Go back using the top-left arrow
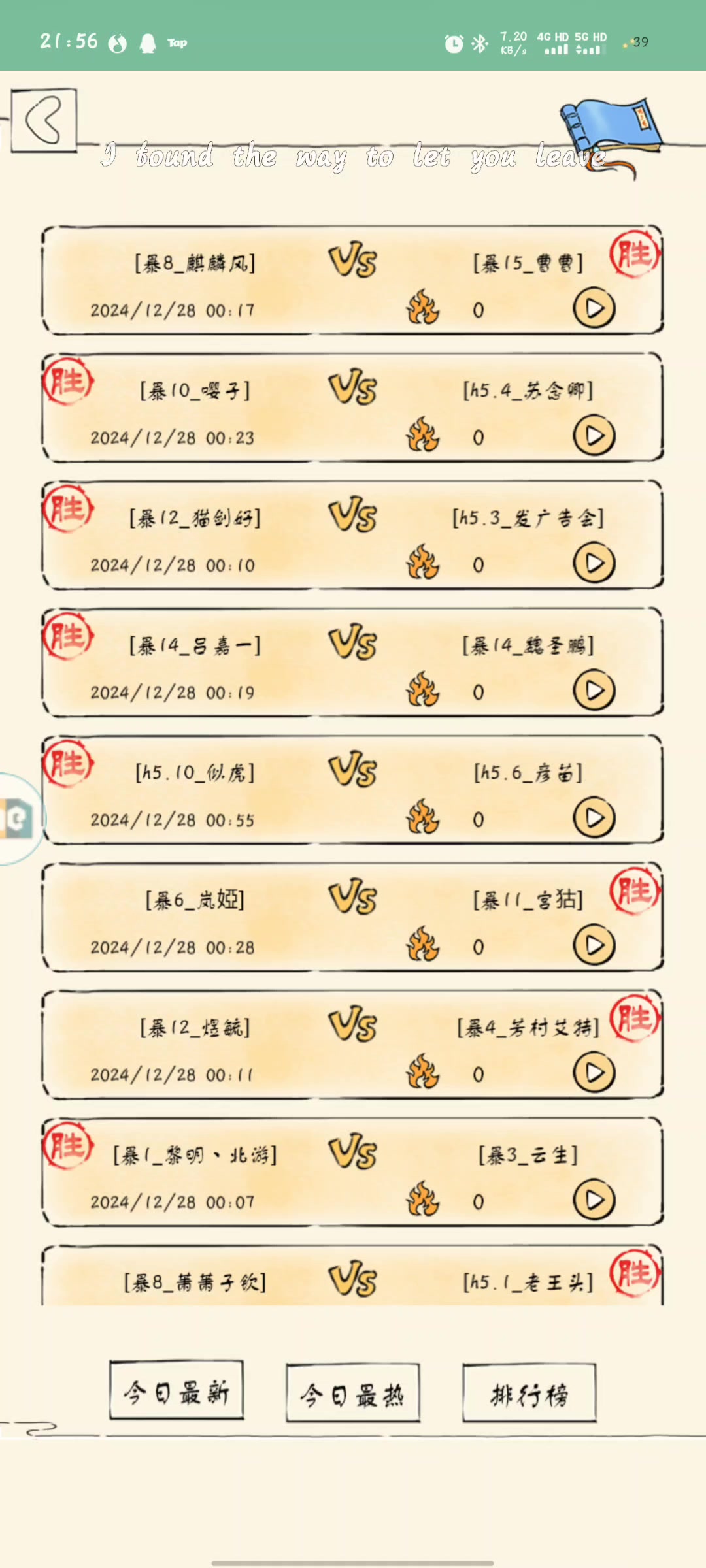Image resolution: width=706 pixels, height=1568 pixels. click(44, 120)
